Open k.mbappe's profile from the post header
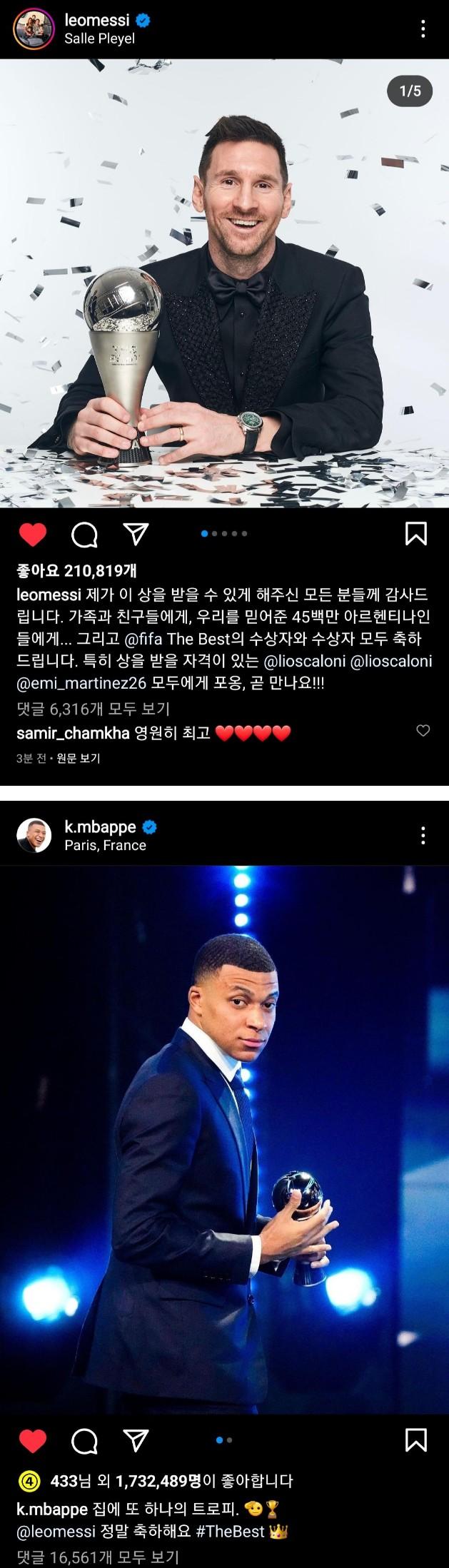 pyautogui.click(x=100, y=826)
